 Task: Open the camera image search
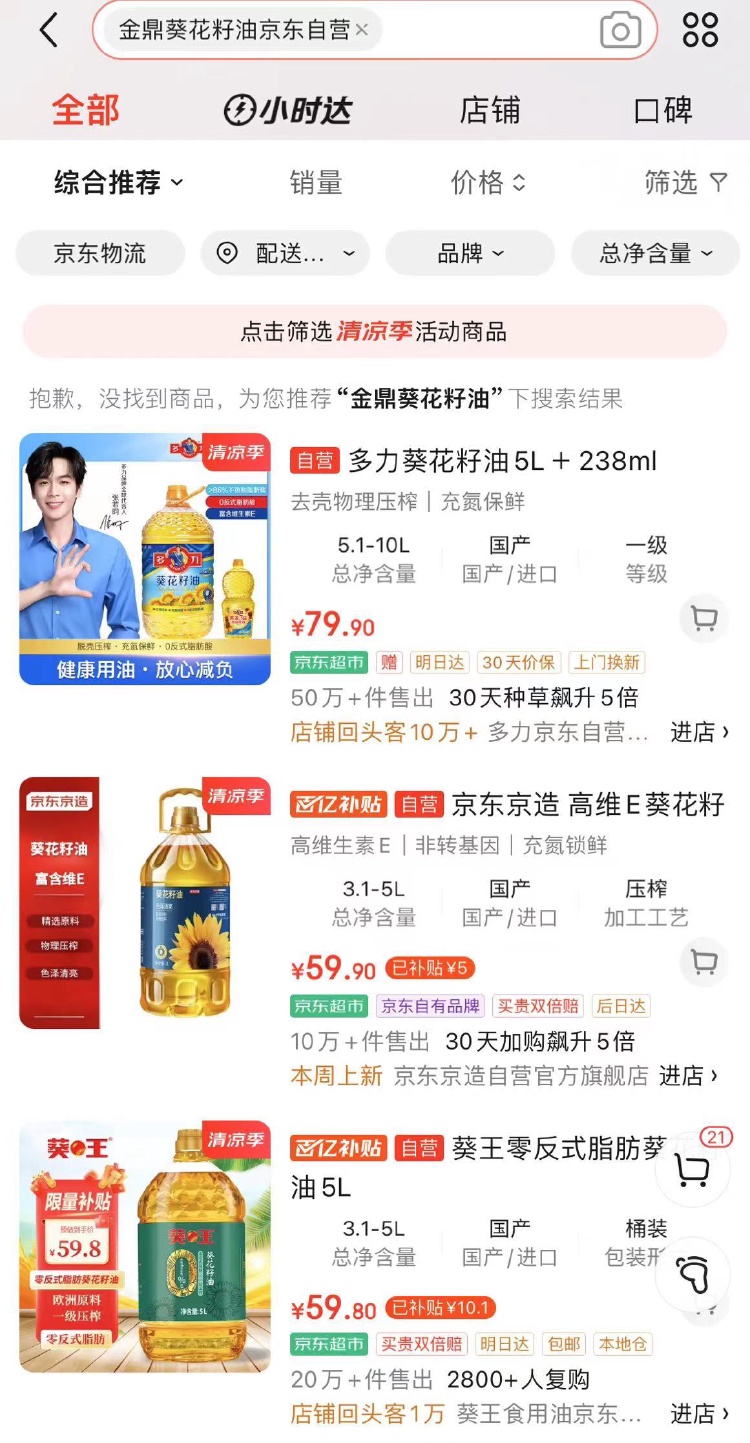point(620,31)
